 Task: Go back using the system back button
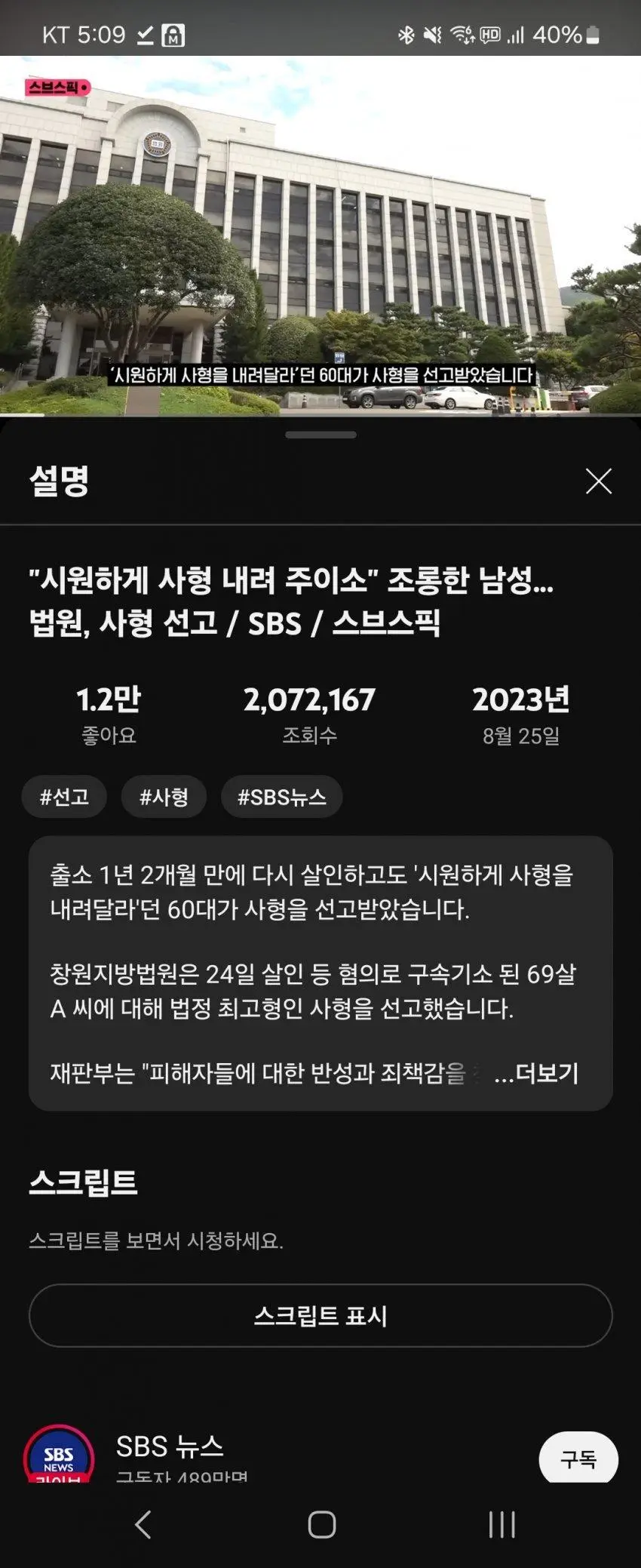pos(143,1524)
